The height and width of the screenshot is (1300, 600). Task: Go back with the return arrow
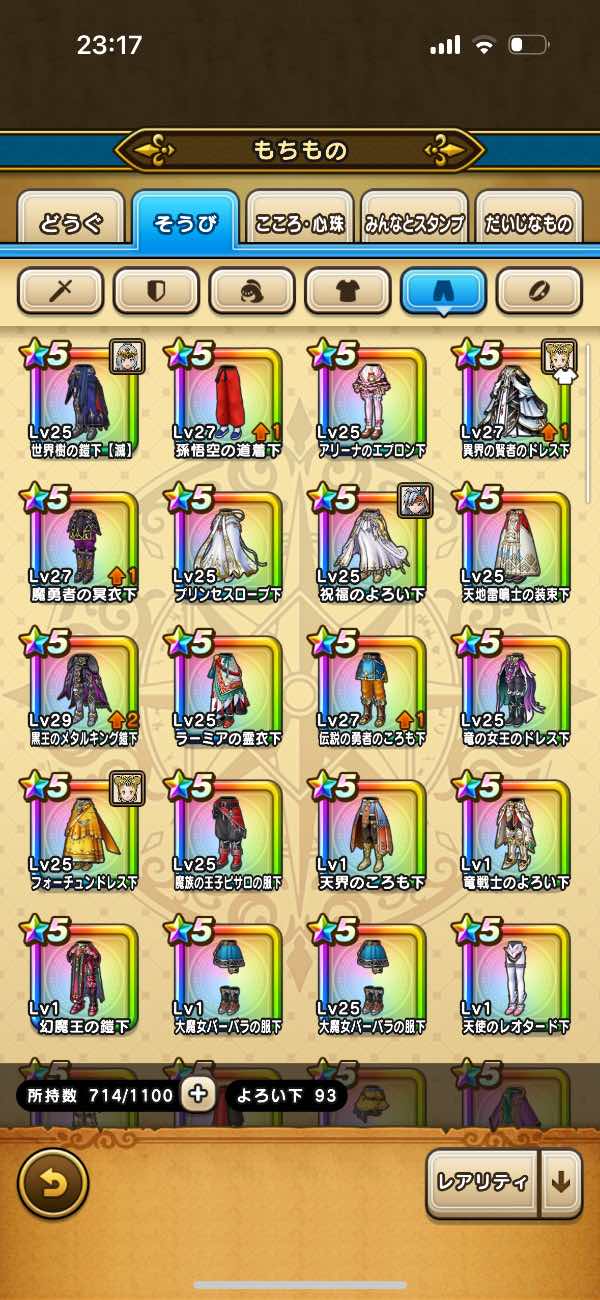[x=53, y=1183]
